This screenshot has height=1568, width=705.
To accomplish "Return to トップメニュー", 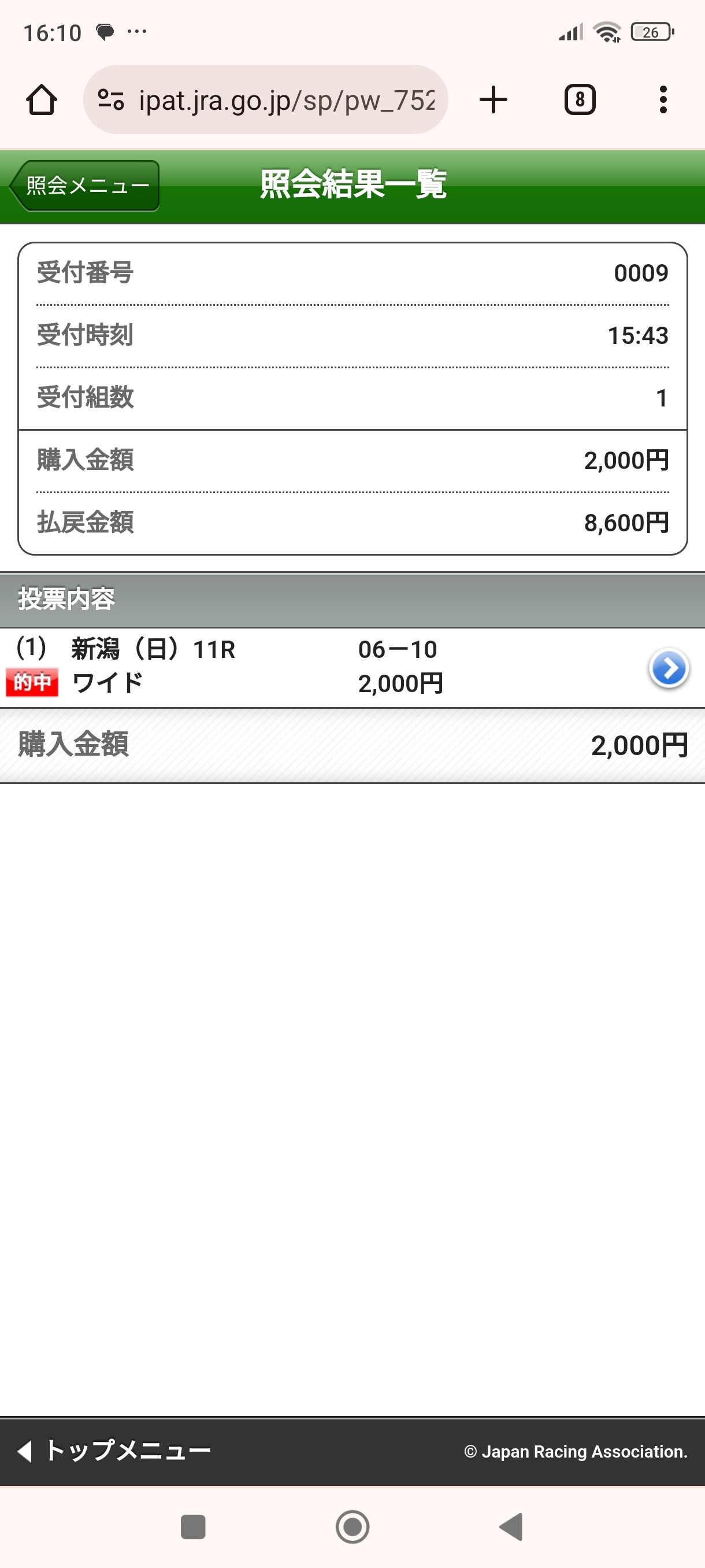I will click(116, 1451).
